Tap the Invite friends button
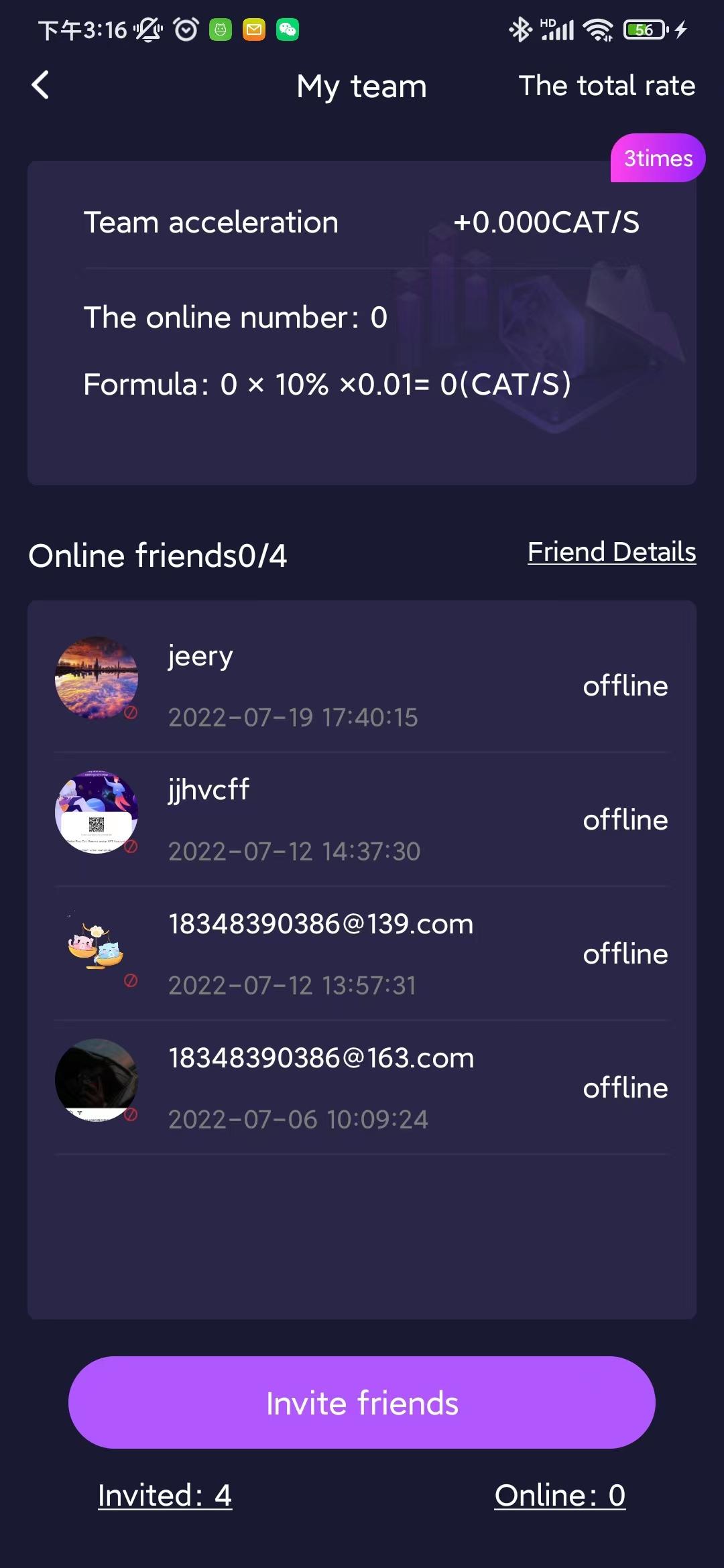 pos(362,1402)
